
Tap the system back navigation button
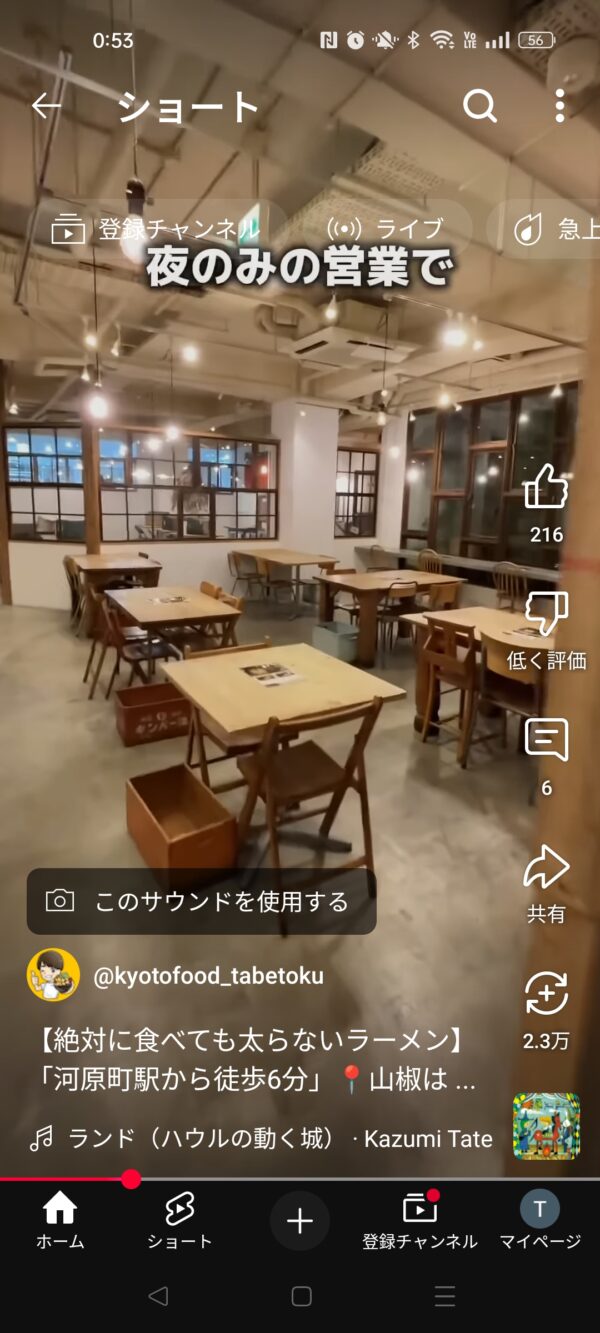tap(158, 1296)
